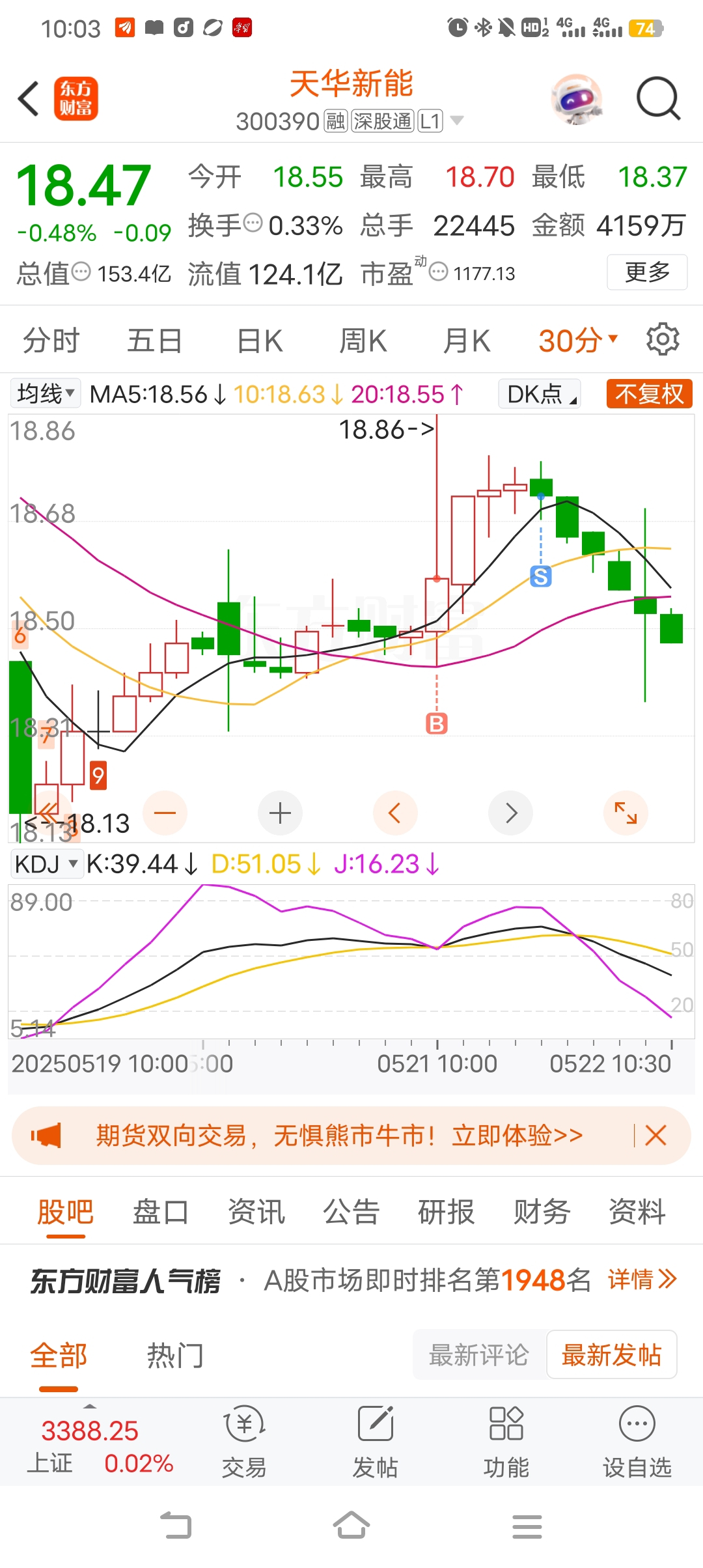Screen dimensions: 703x1568
Task: Select the 最新评论 sort option
Action: [x=478, y=1355]
